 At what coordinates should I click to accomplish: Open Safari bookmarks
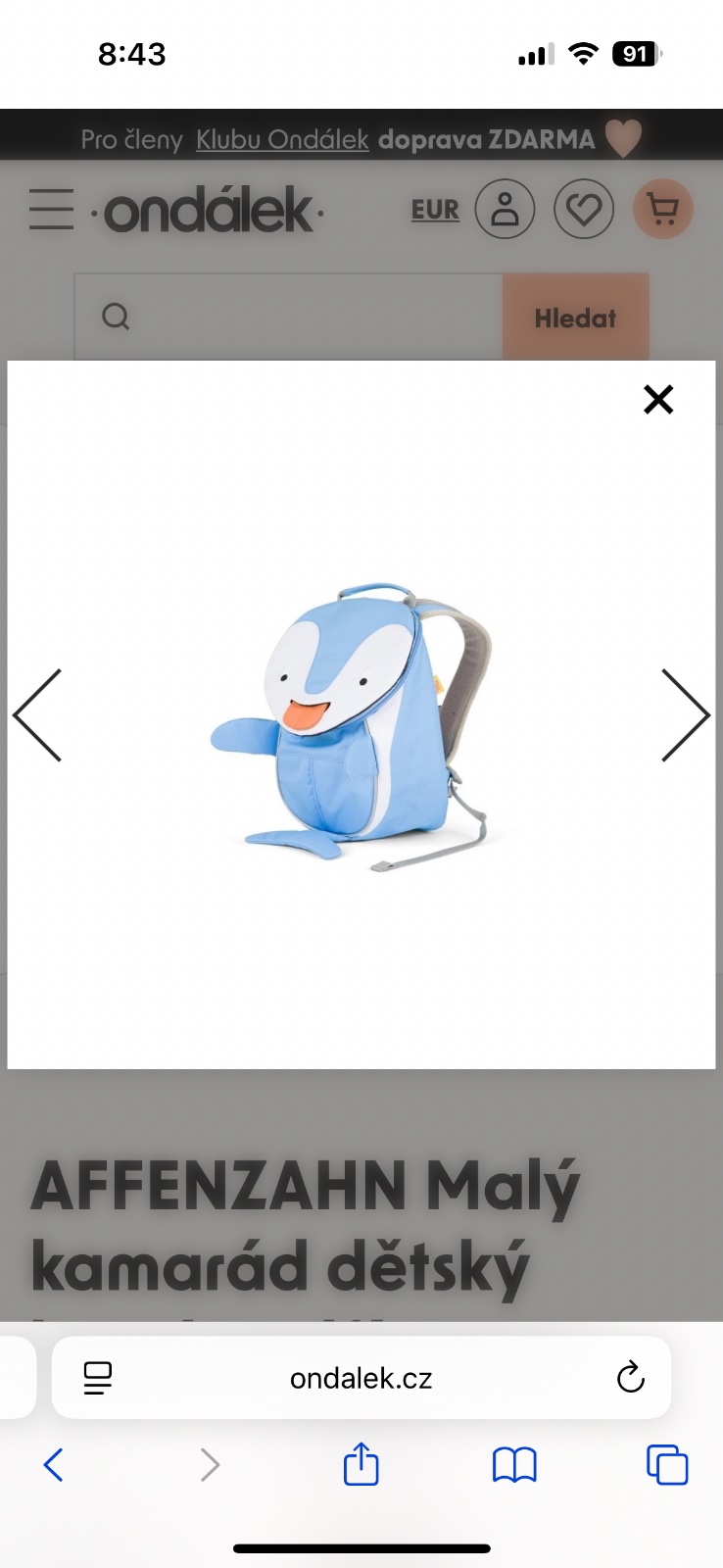[514, 1465]
